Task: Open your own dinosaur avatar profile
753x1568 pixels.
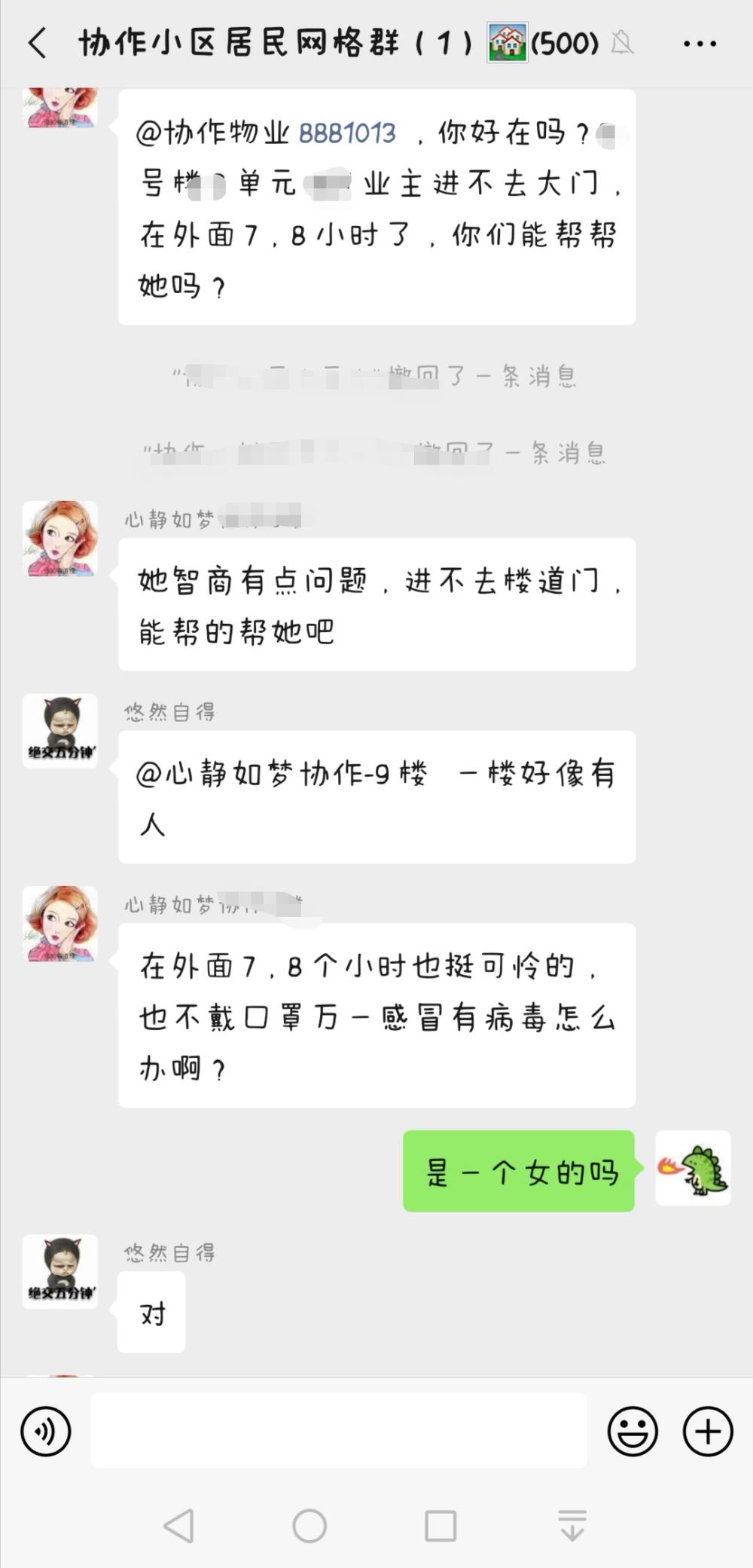Action: click(x=693, y=1168)
